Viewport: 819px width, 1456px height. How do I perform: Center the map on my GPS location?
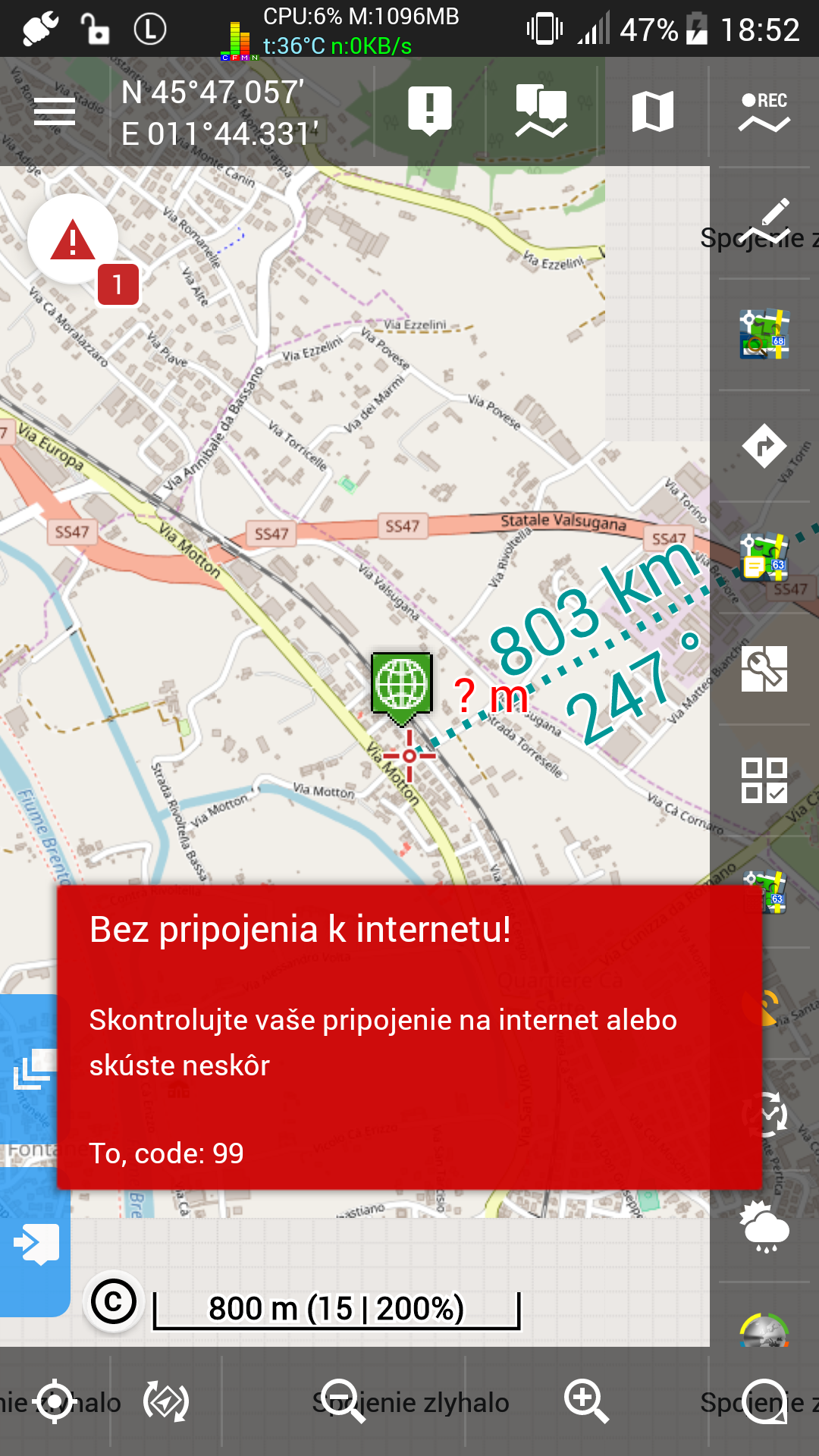point(55,1402)
